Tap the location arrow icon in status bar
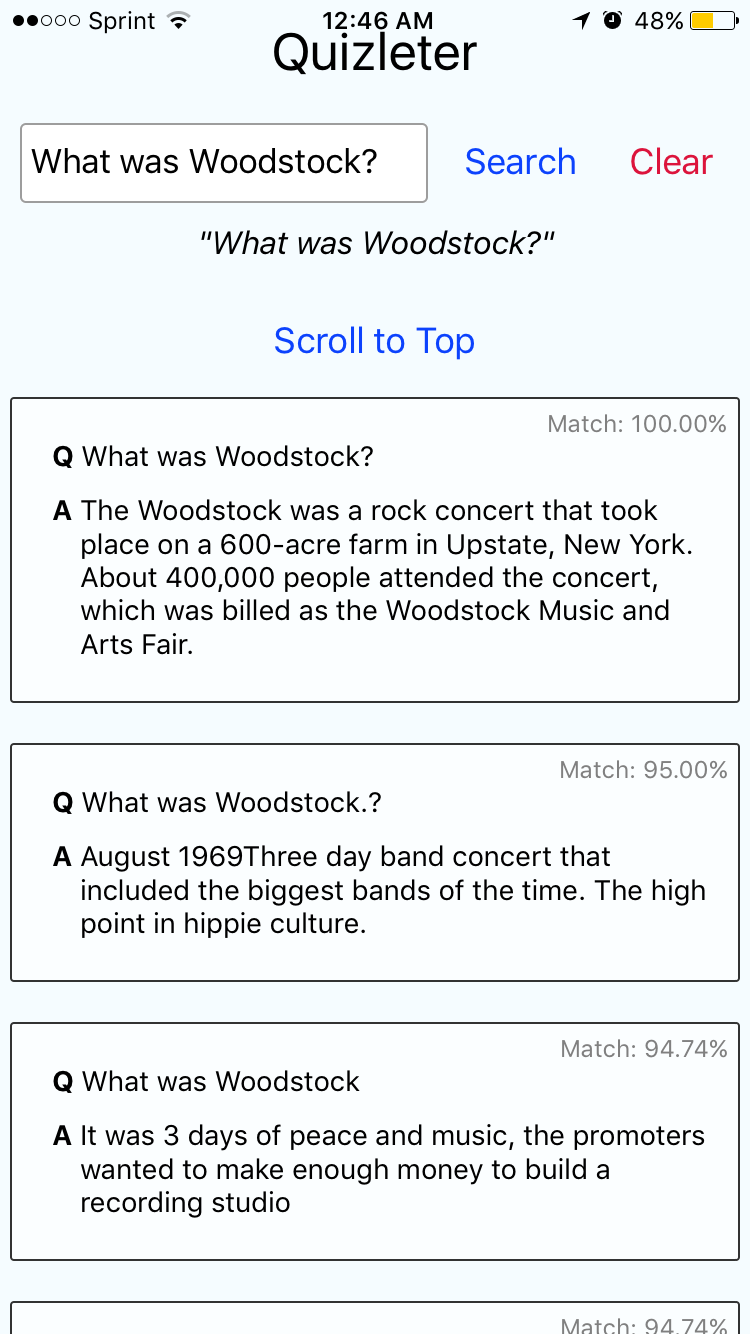750x1334 pixels. (582, 19)
